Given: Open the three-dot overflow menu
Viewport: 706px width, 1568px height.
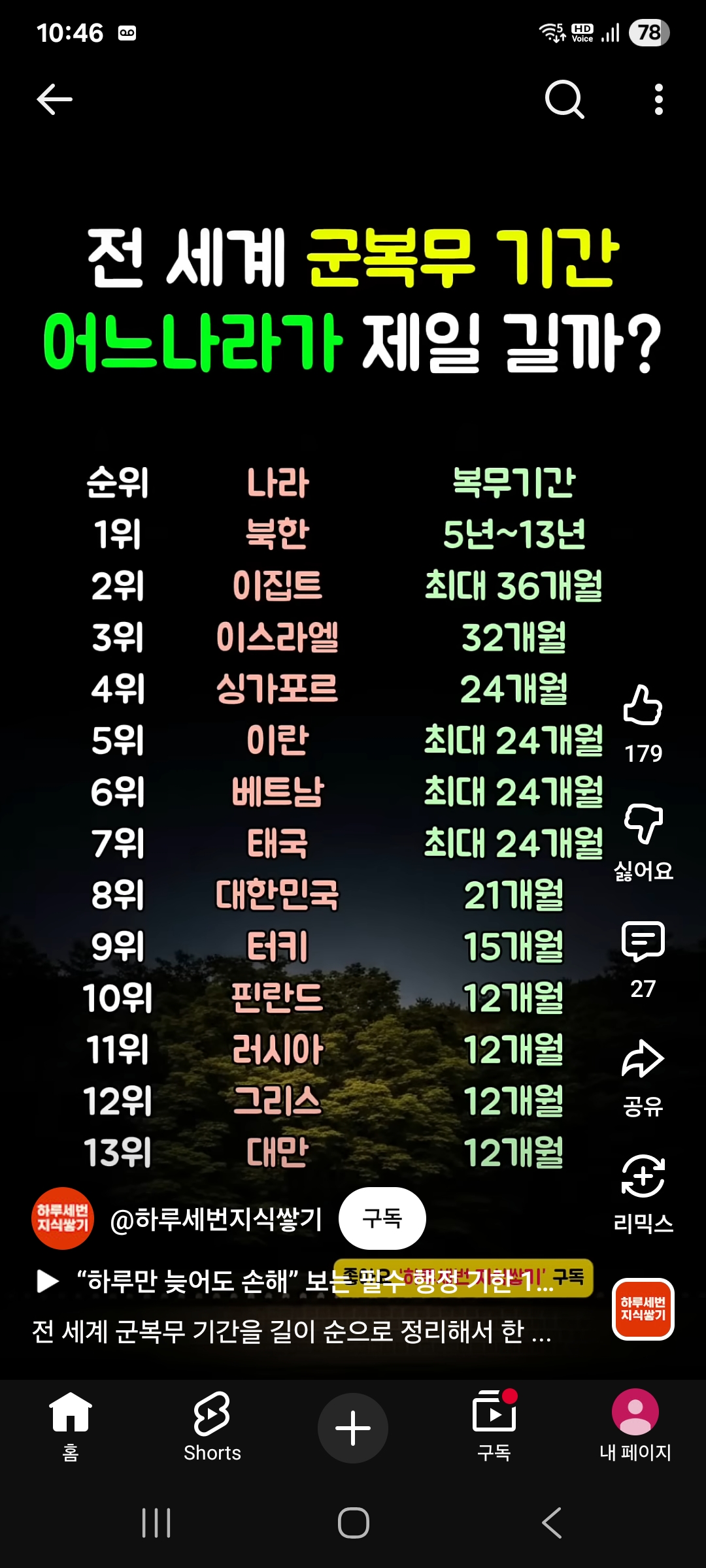Looking at the screenshot, I should pyautogui.click(x=658, y=100).
